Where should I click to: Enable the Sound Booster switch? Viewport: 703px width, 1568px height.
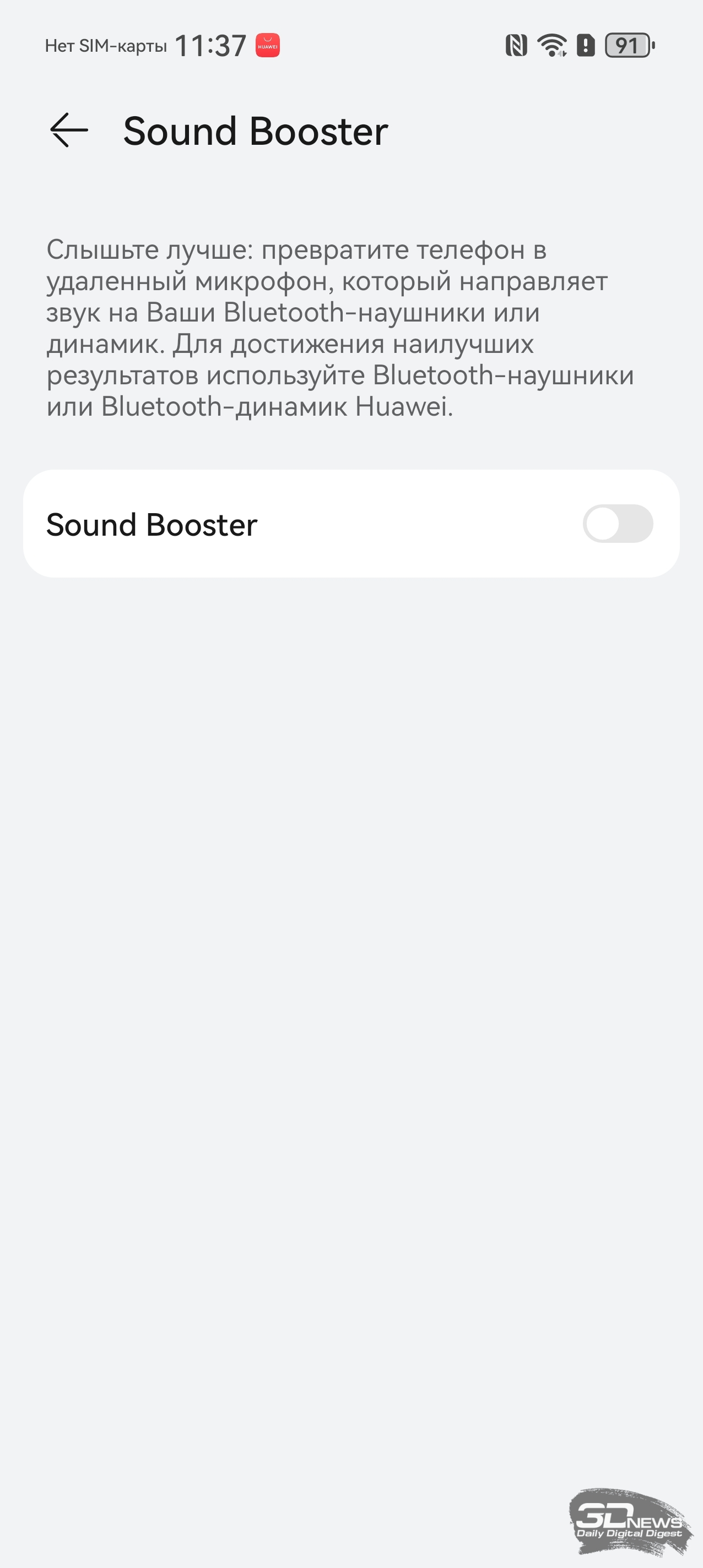coord(618,524)
